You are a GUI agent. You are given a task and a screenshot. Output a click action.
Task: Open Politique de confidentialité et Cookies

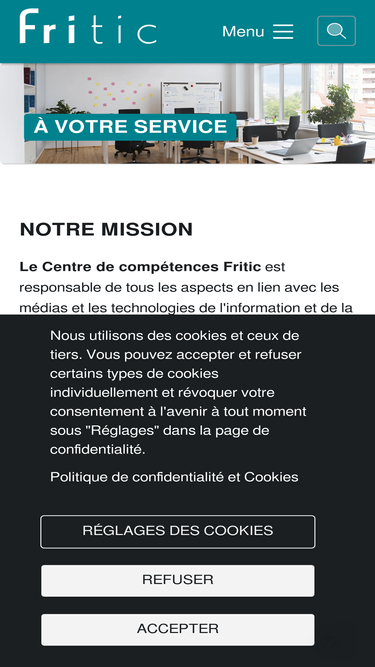coord(174,477)
